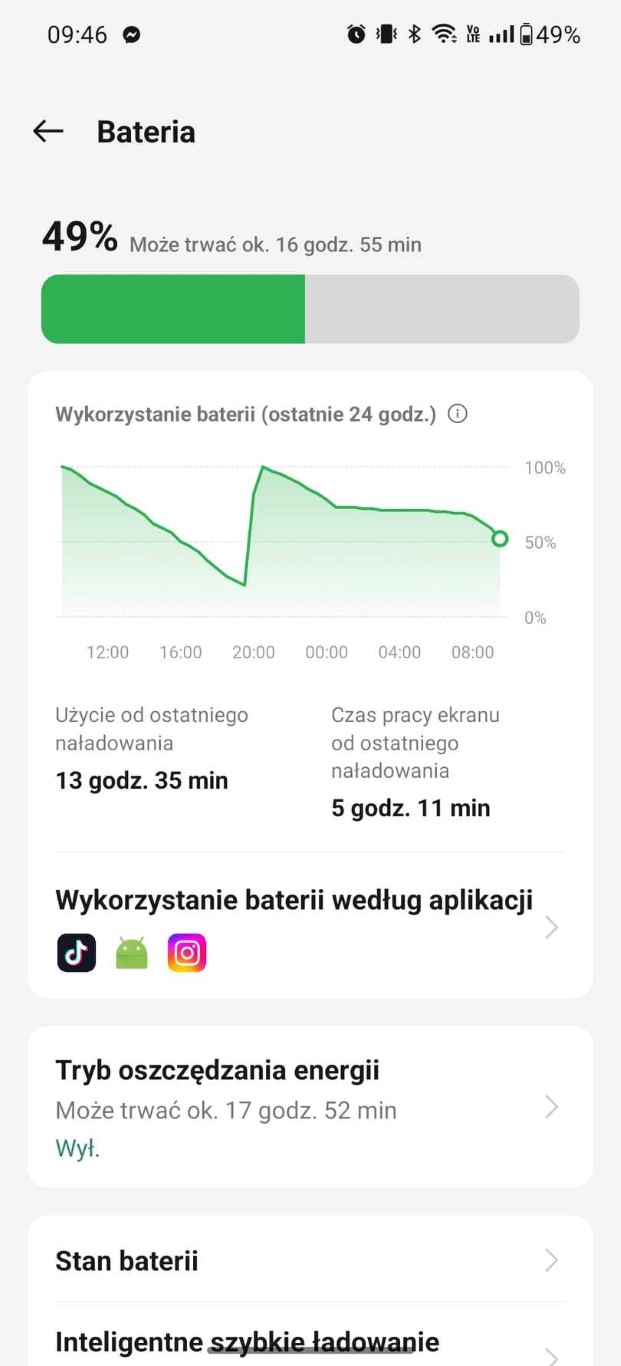Go back from the Bateria screen

pyautogui.click(x=48, y=132)
